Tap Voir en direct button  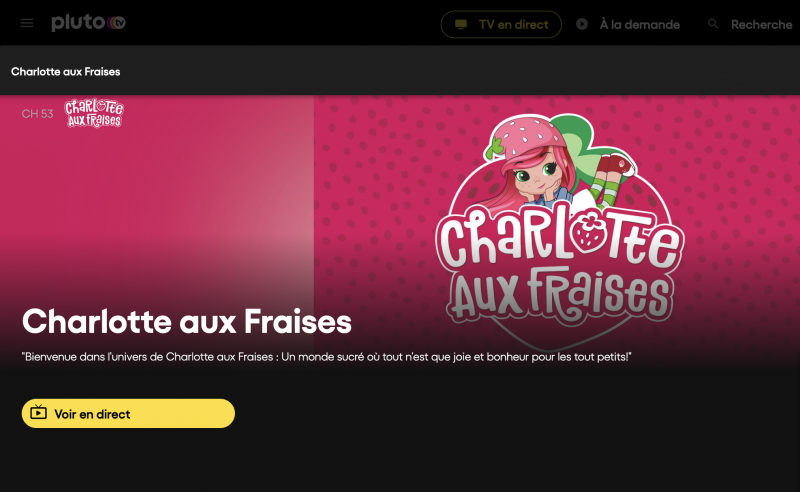128,413
